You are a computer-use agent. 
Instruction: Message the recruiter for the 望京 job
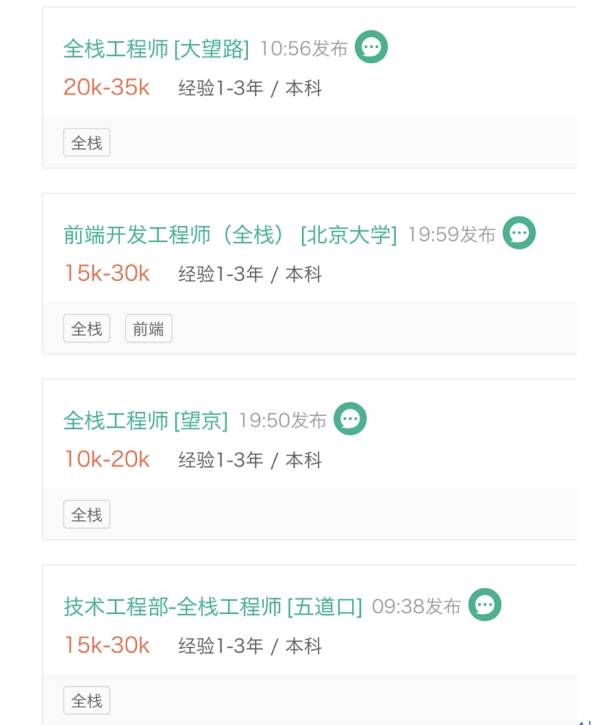coord(350,419)
